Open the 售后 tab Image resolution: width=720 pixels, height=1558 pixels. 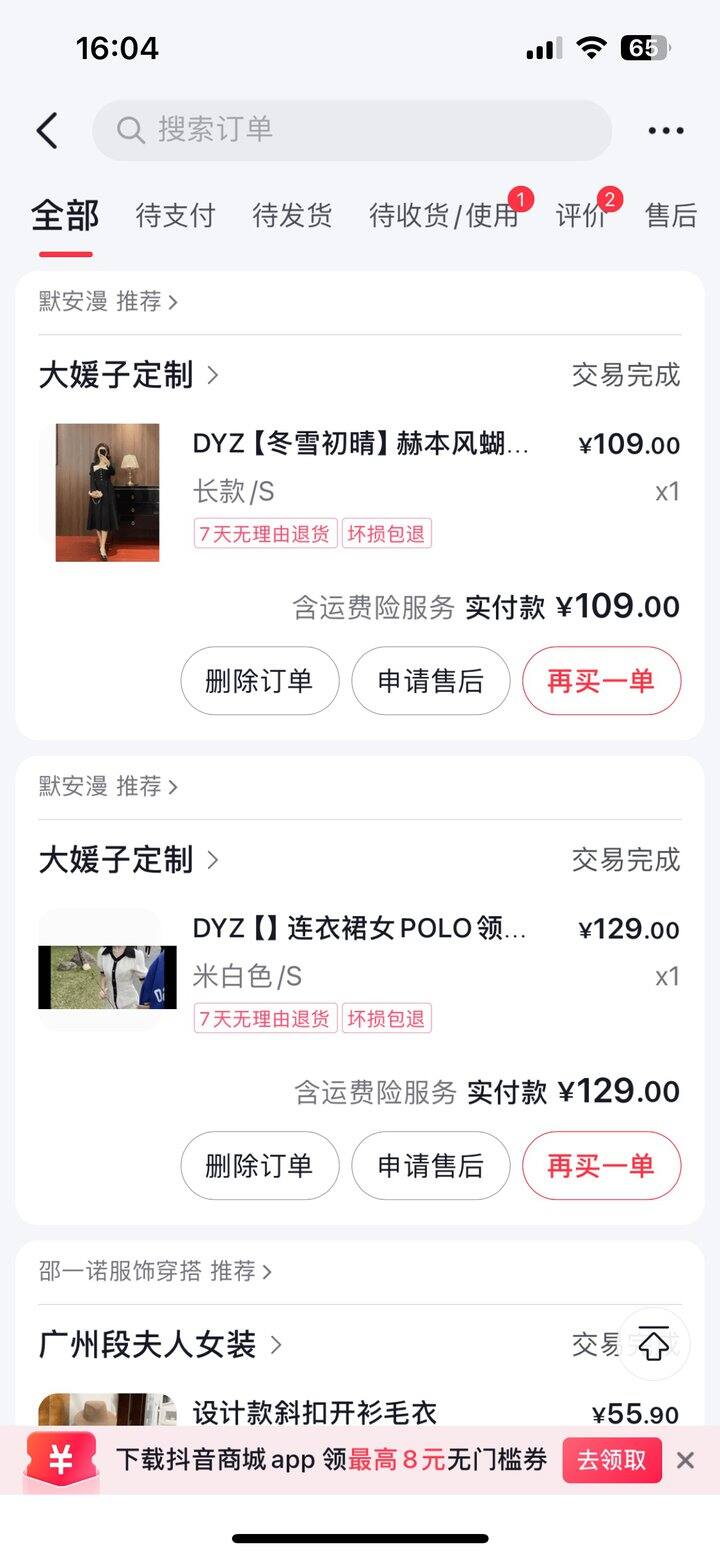pyautogui.click(x=671, y=215)
